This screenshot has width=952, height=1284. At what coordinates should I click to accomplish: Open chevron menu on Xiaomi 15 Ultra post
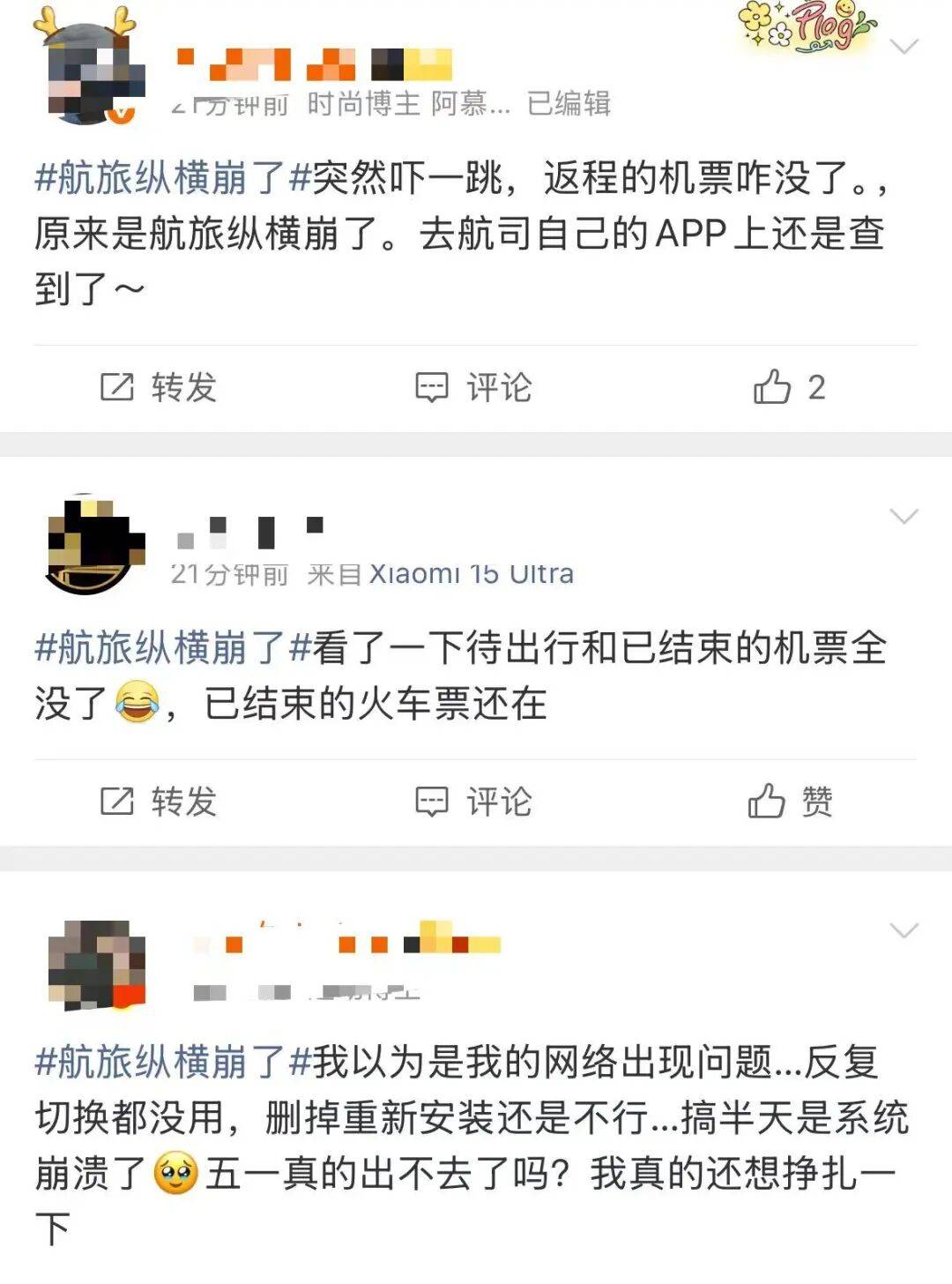904,516
